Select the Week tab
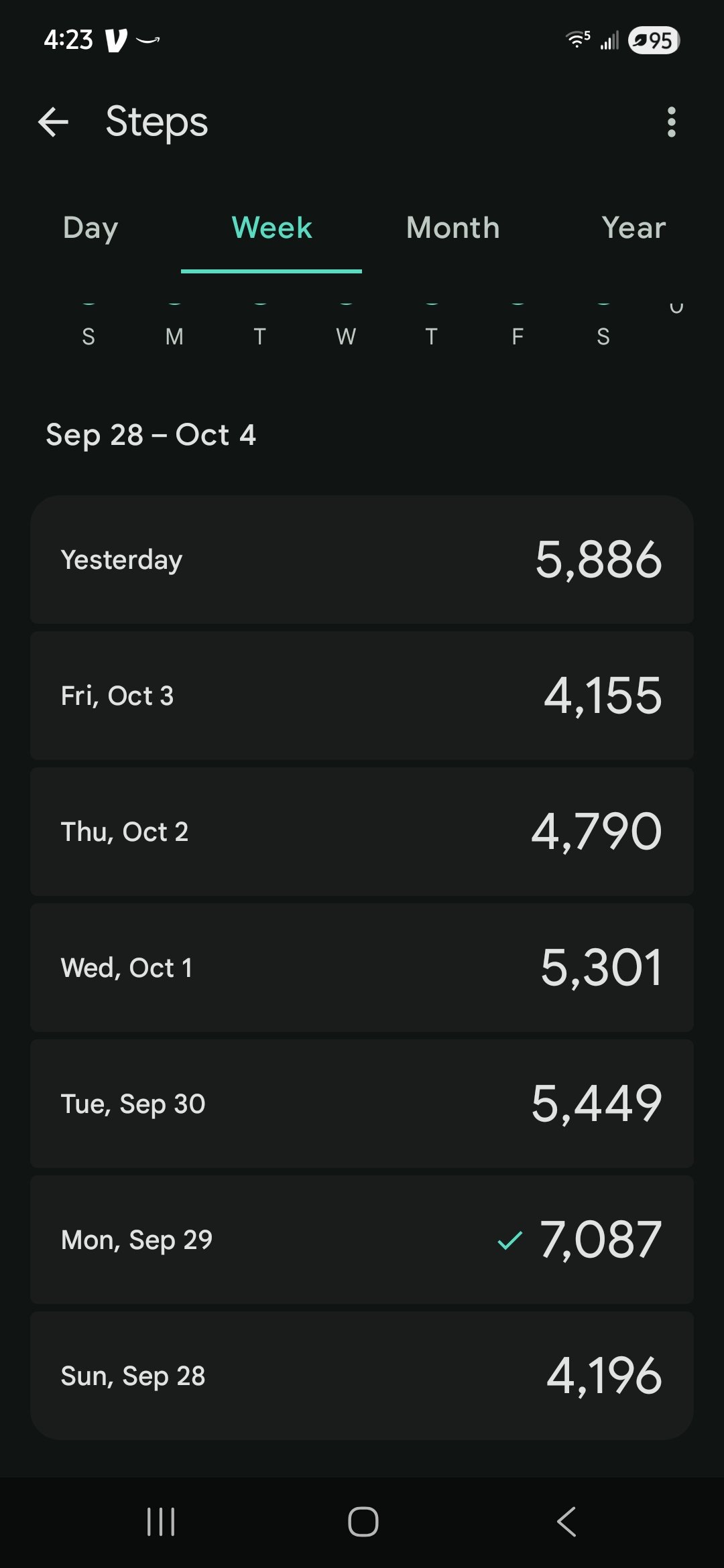Viewport: 724px width, 1568px height. click(x=271, y=228)
